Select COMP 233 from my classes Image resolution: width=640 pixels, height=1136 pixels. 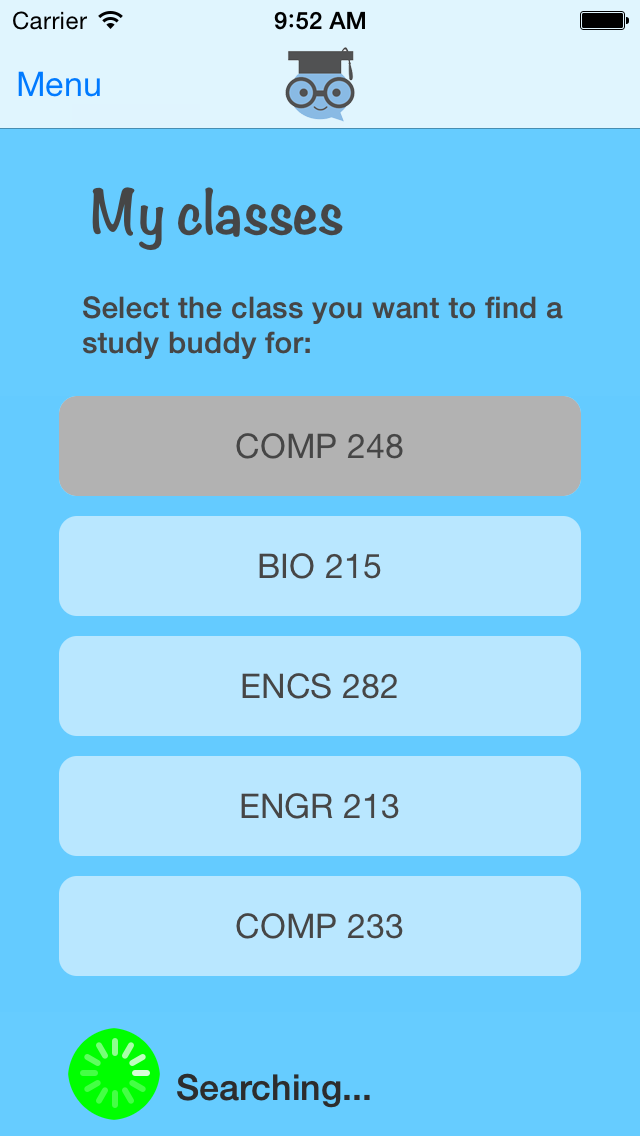pos(320,926)
